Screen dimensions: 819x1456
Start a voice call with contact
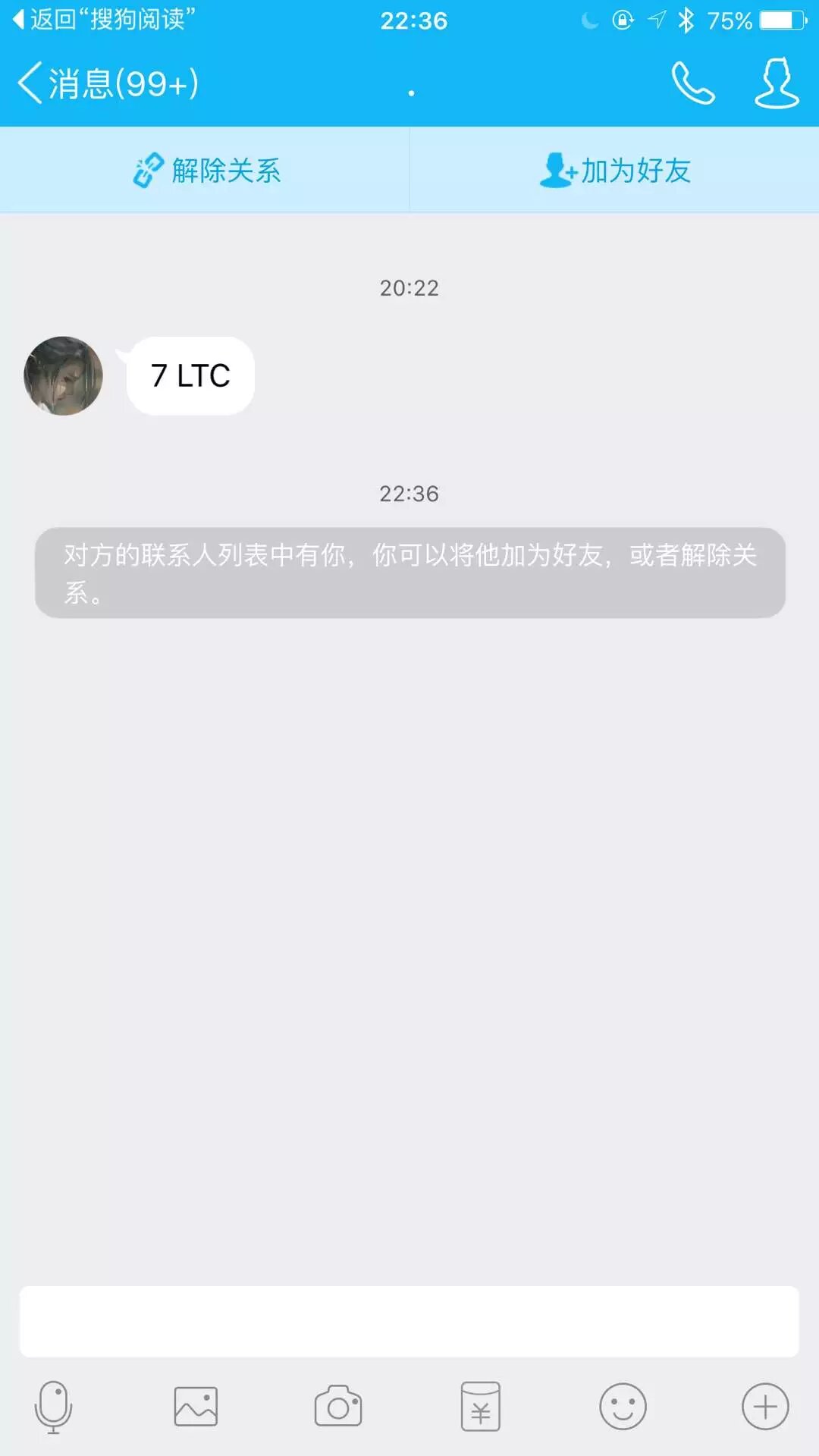692,83
